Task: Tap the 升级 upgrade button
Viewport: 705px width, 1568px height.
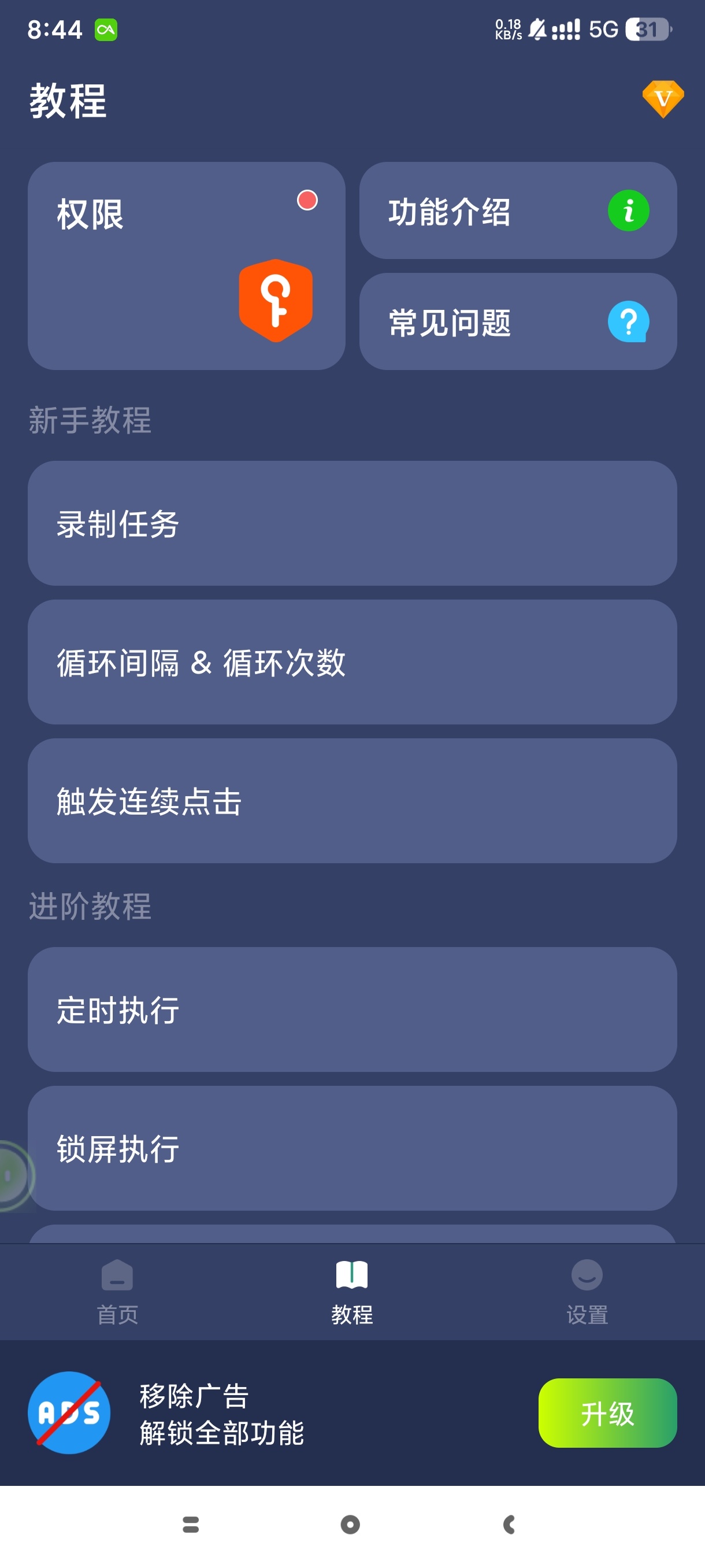Action: pos(607,1413)
